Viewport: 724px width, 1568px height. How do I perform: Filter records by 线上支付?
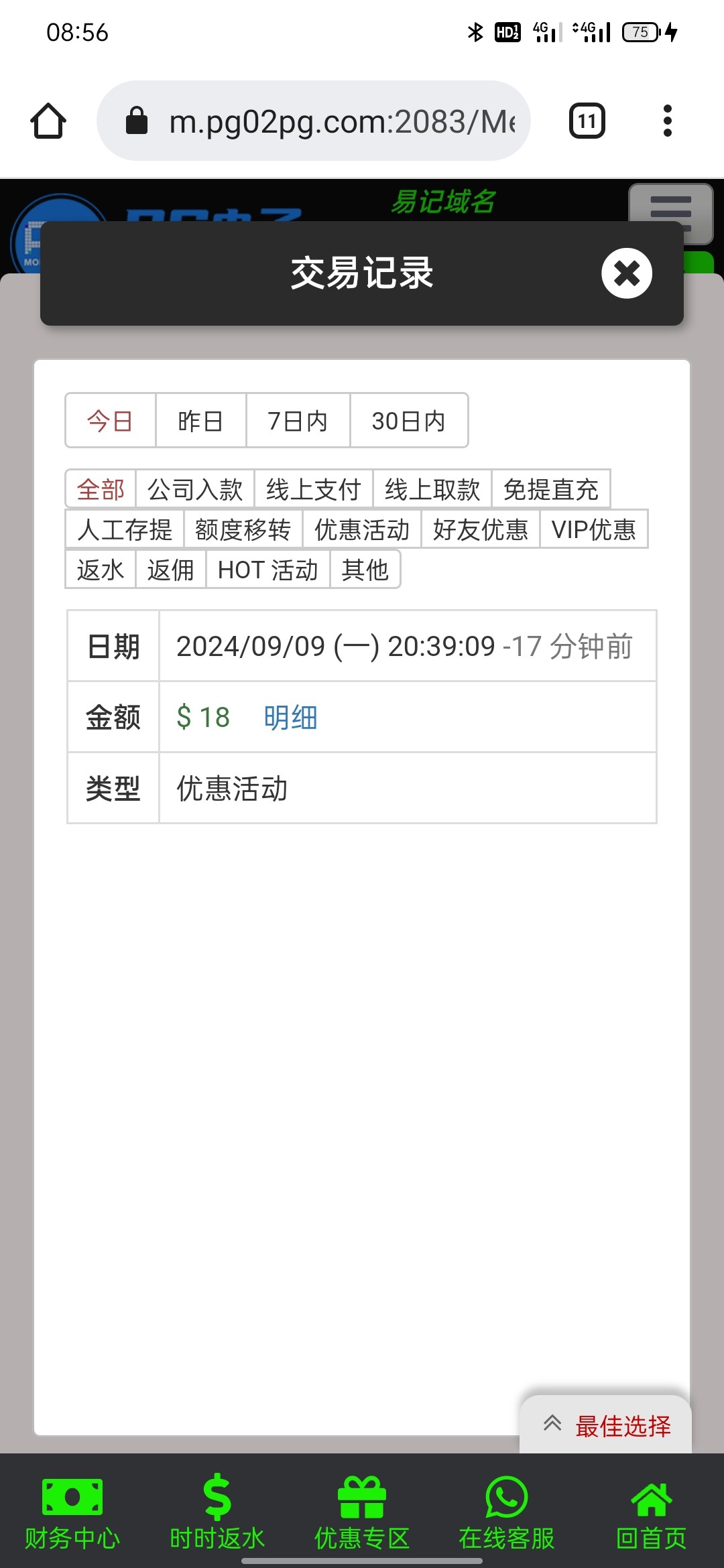pyautogui.click(x=314, y=489)
